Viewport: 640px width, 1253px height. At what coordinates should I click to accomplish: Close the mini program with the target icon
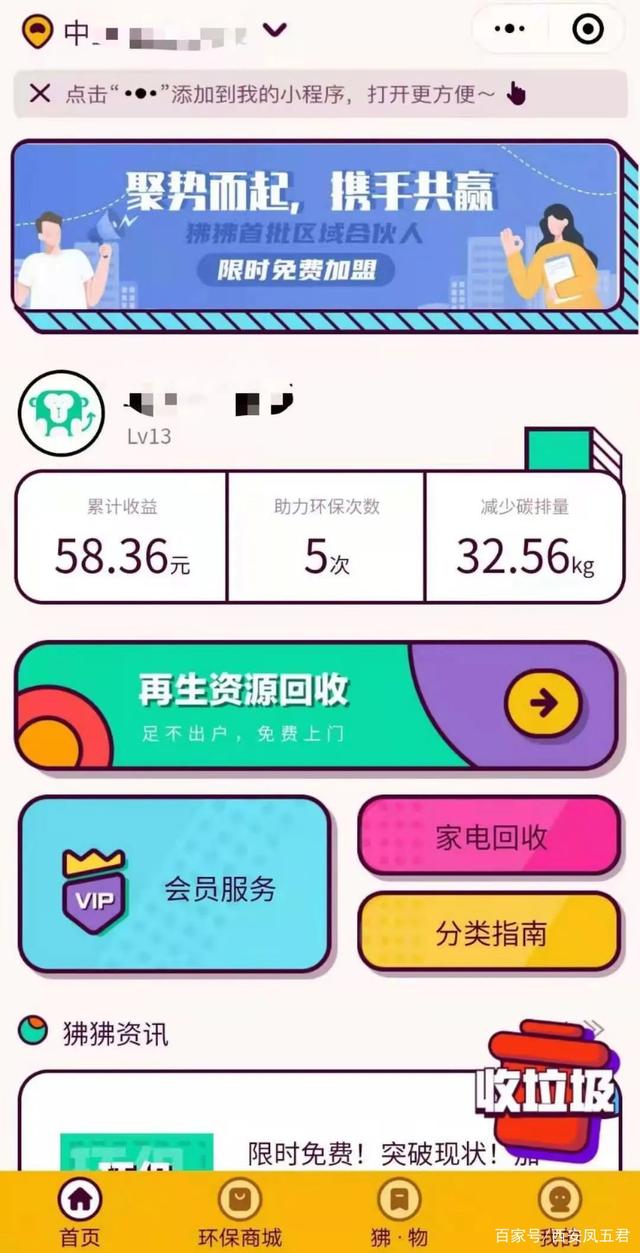587,29
